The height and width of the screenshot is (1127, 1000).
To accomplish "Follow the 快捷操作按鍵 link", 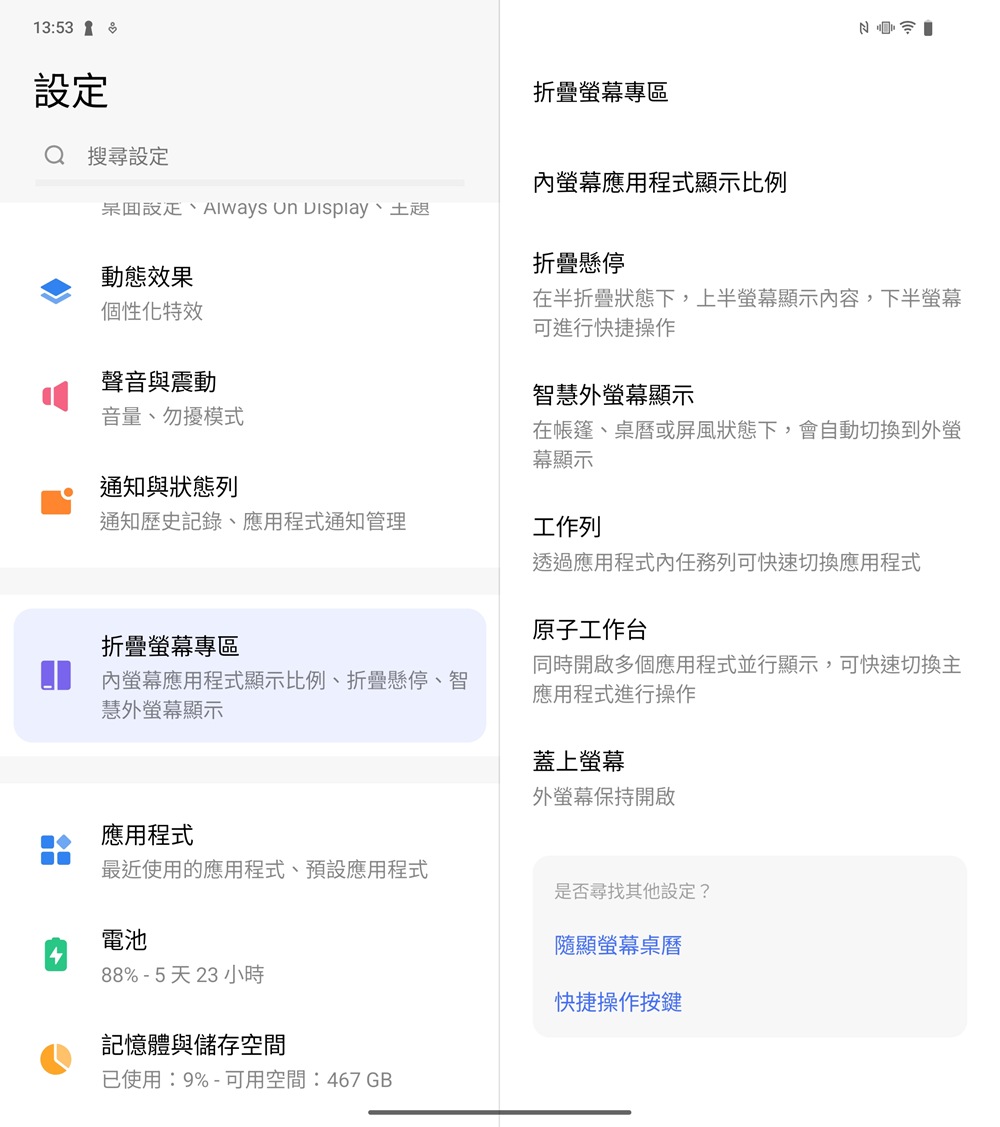I will (618, 1002).
